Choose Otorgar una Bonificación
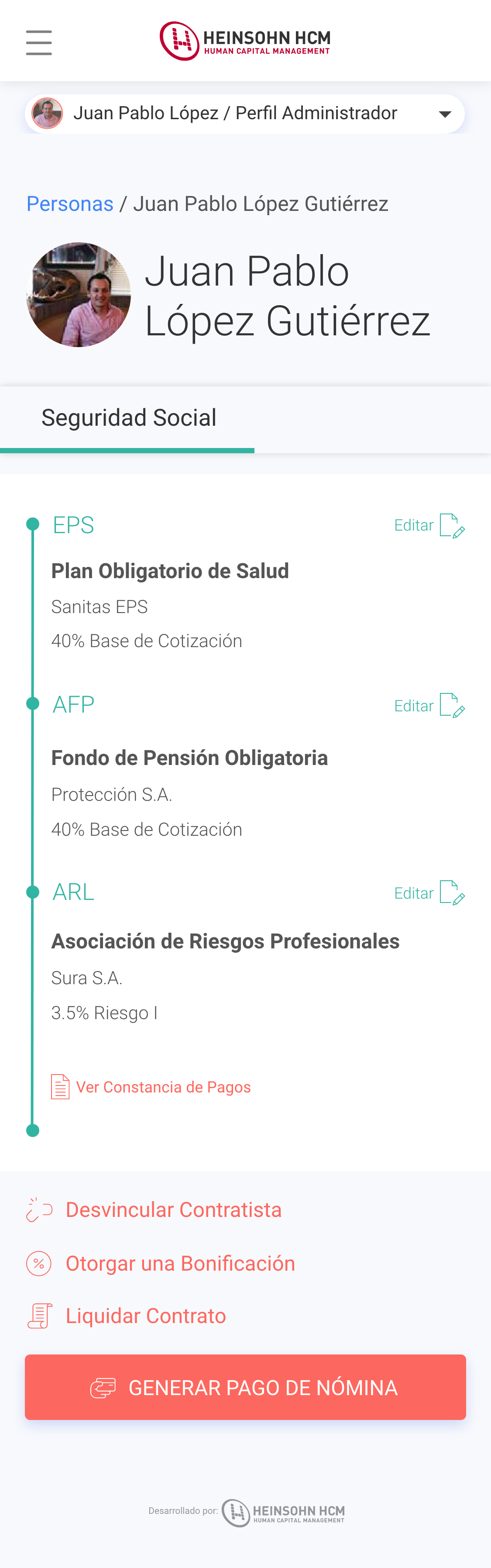The height and width of the screenshot is (1568, 491). click(x=179, y=1264)
